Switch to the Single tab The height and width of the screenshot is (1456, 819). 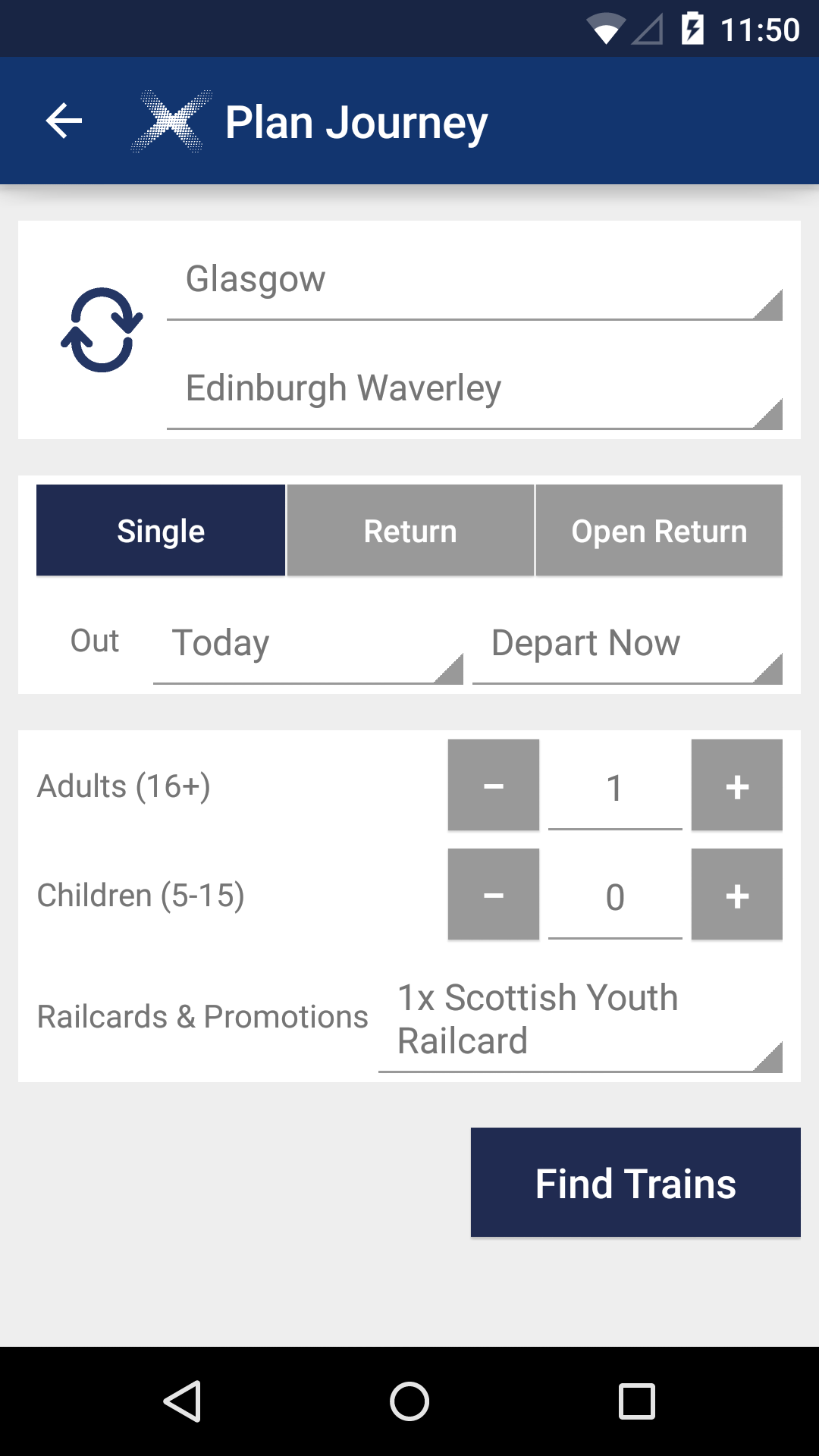pos(160,529)
